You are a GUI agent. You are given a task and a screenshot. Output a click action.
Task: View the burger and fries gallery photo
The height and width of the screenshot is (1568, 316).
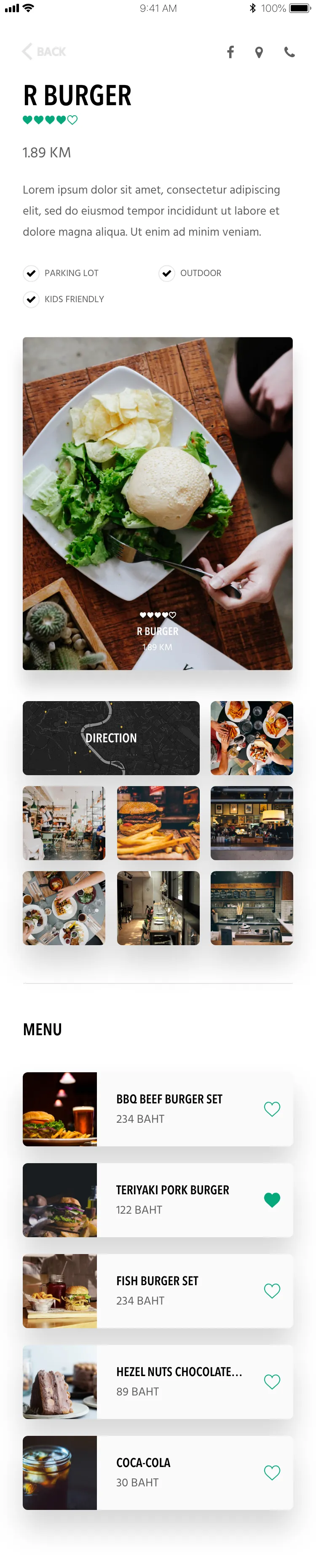click(158, 822)
